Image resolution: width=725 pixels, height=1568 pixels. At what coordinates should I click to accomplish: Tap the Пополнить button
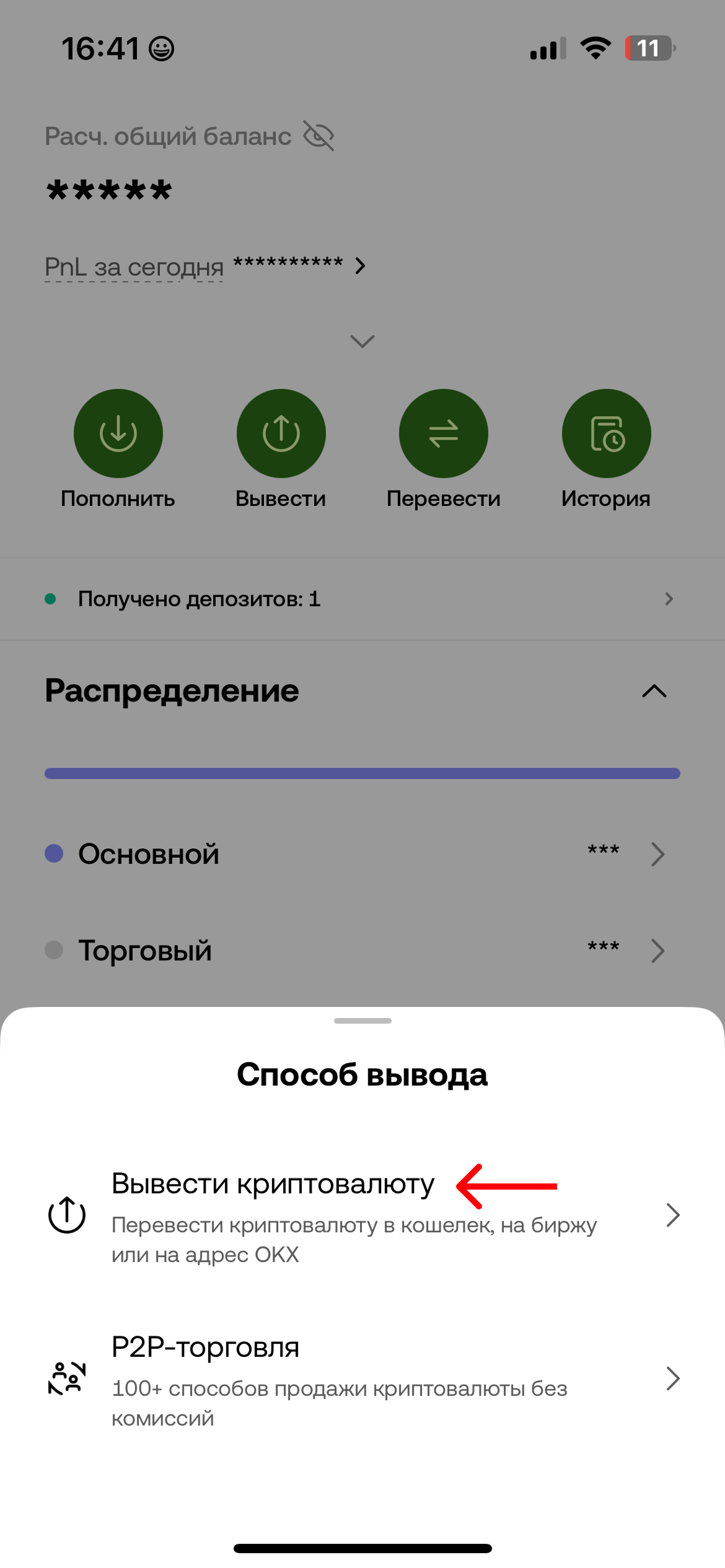(x=118, y=433)
